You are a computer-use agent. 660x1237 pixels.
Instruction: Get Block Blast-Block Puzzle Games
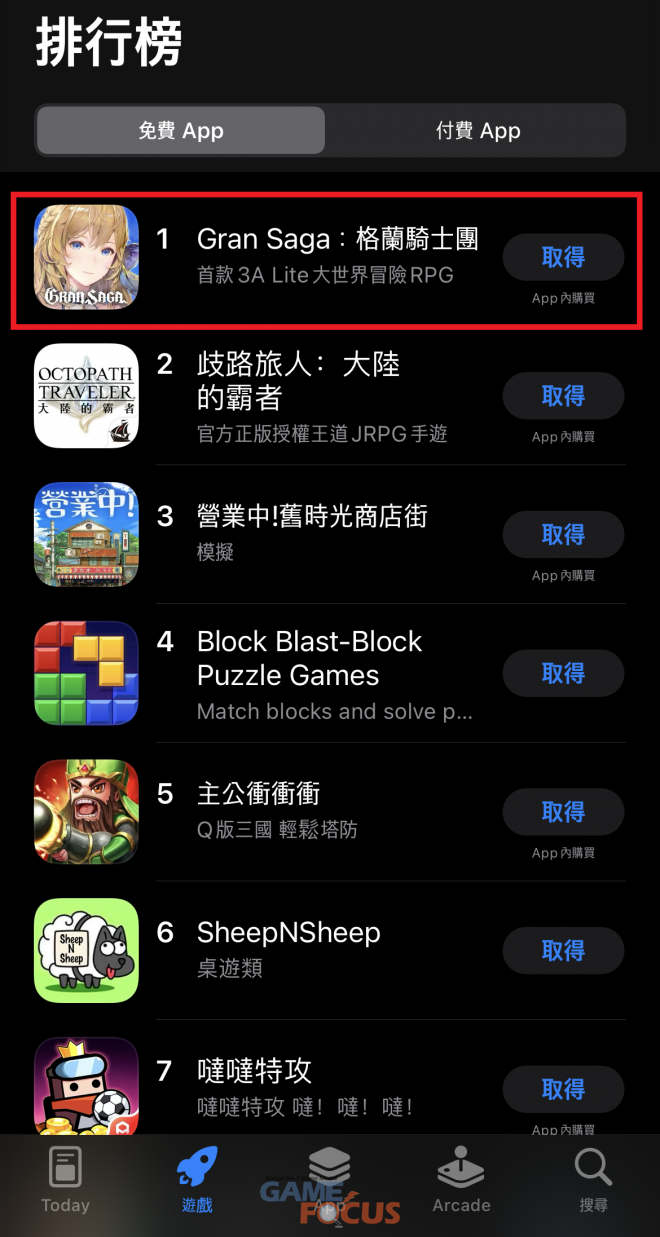(x=563, y=674)
